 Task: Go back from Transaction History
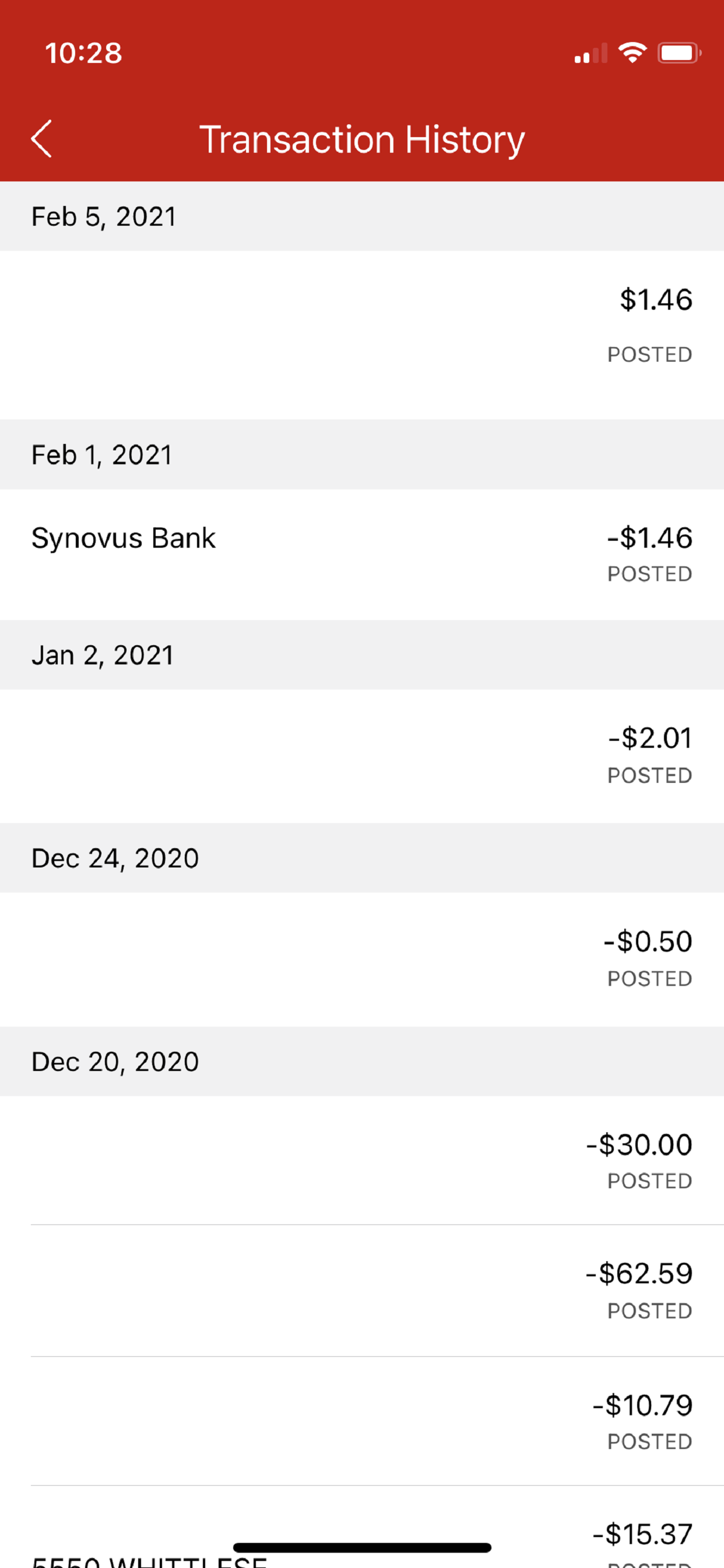click(41, 139)
